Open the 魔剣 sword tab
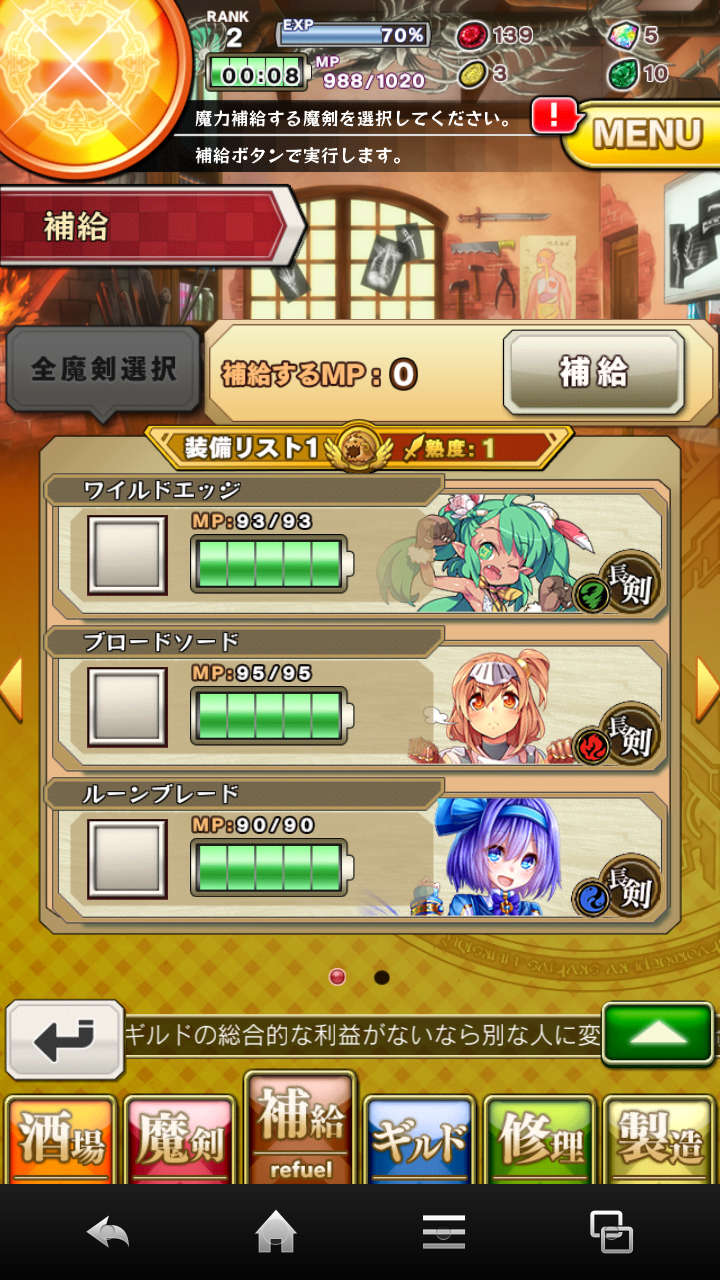The width and height of the screenshot is (720, 1280). coord(180,1140)
